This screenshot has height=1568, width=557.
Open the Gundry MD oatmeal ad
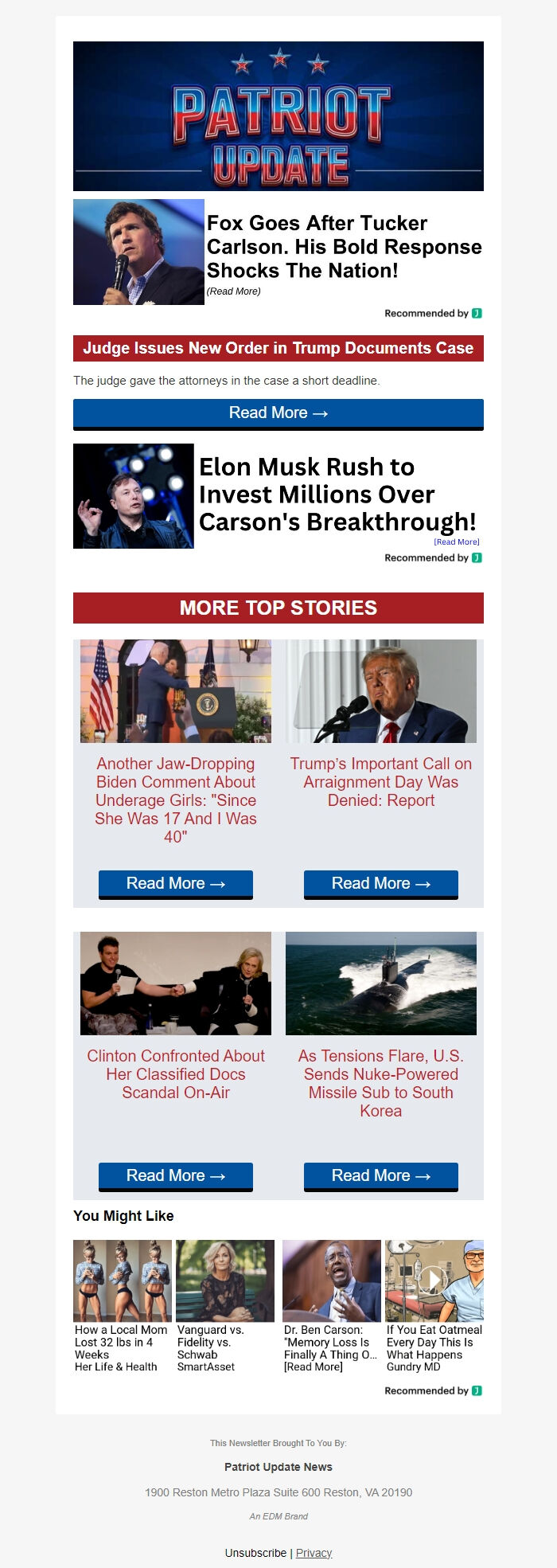click(434, 1306)
